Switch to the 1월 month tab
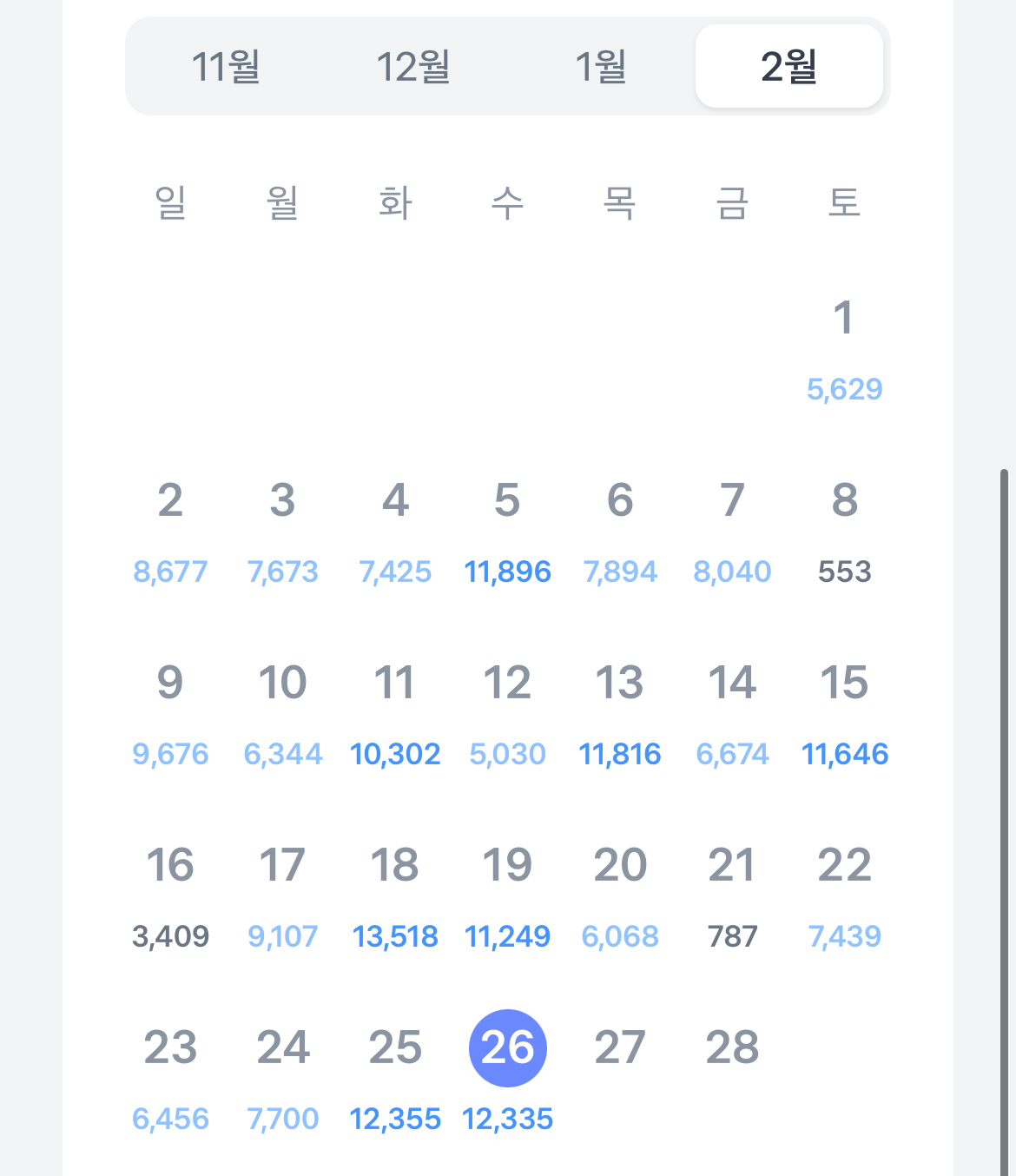The width and height of the screenshot is (1016, 1176). pyautogui.click(x=601, y=66)
